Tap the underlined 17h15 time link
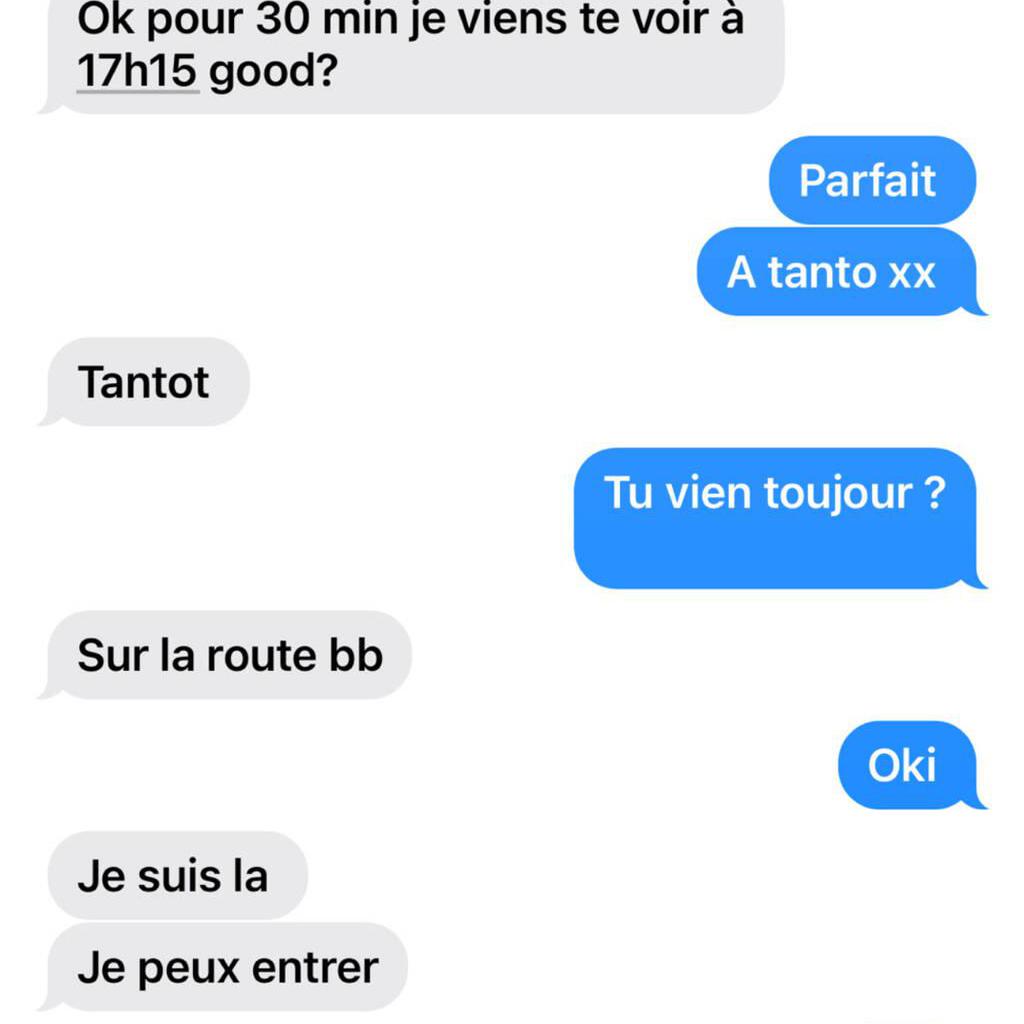This screenshot has height=1024, width=1024. coord(138,74)
